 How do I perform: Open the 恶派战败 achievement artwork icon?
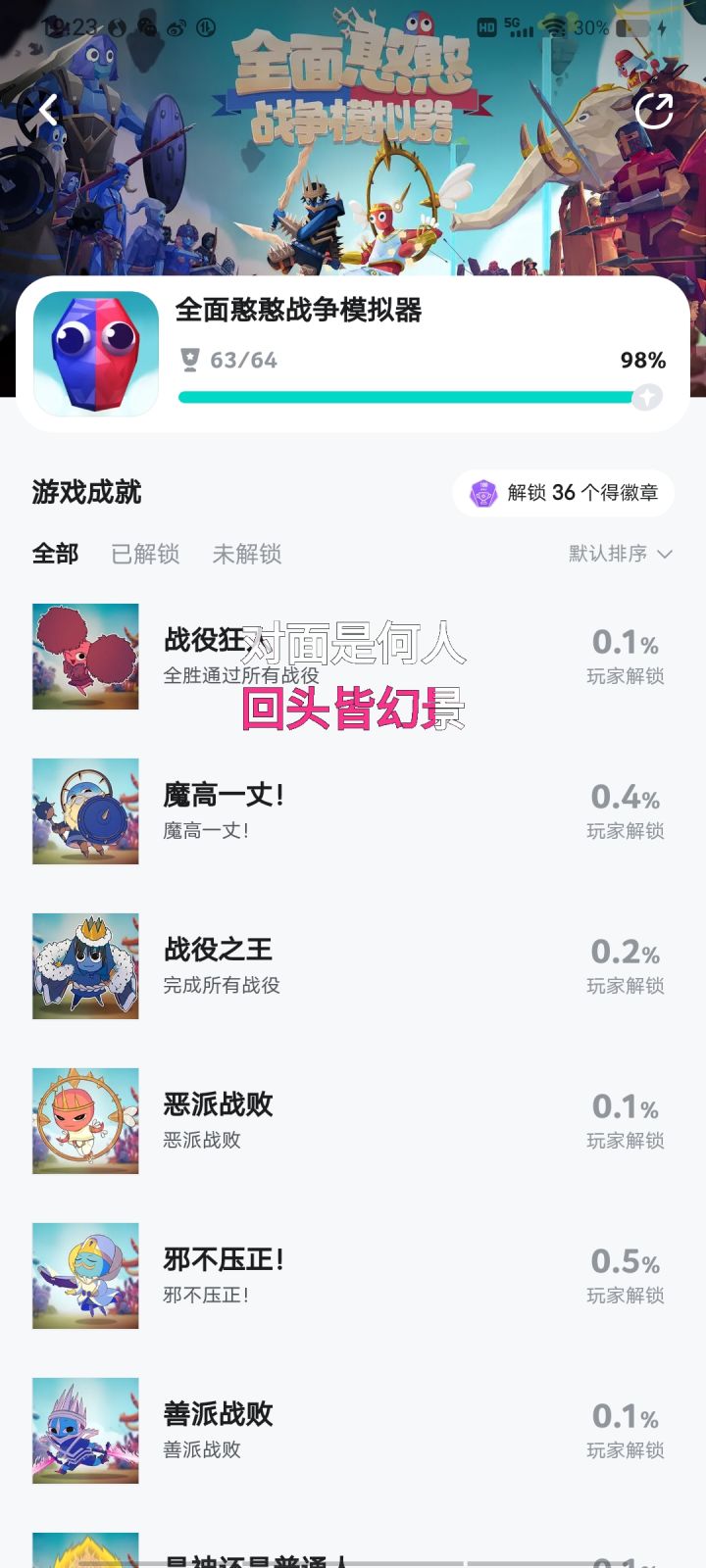[84, 1120]
